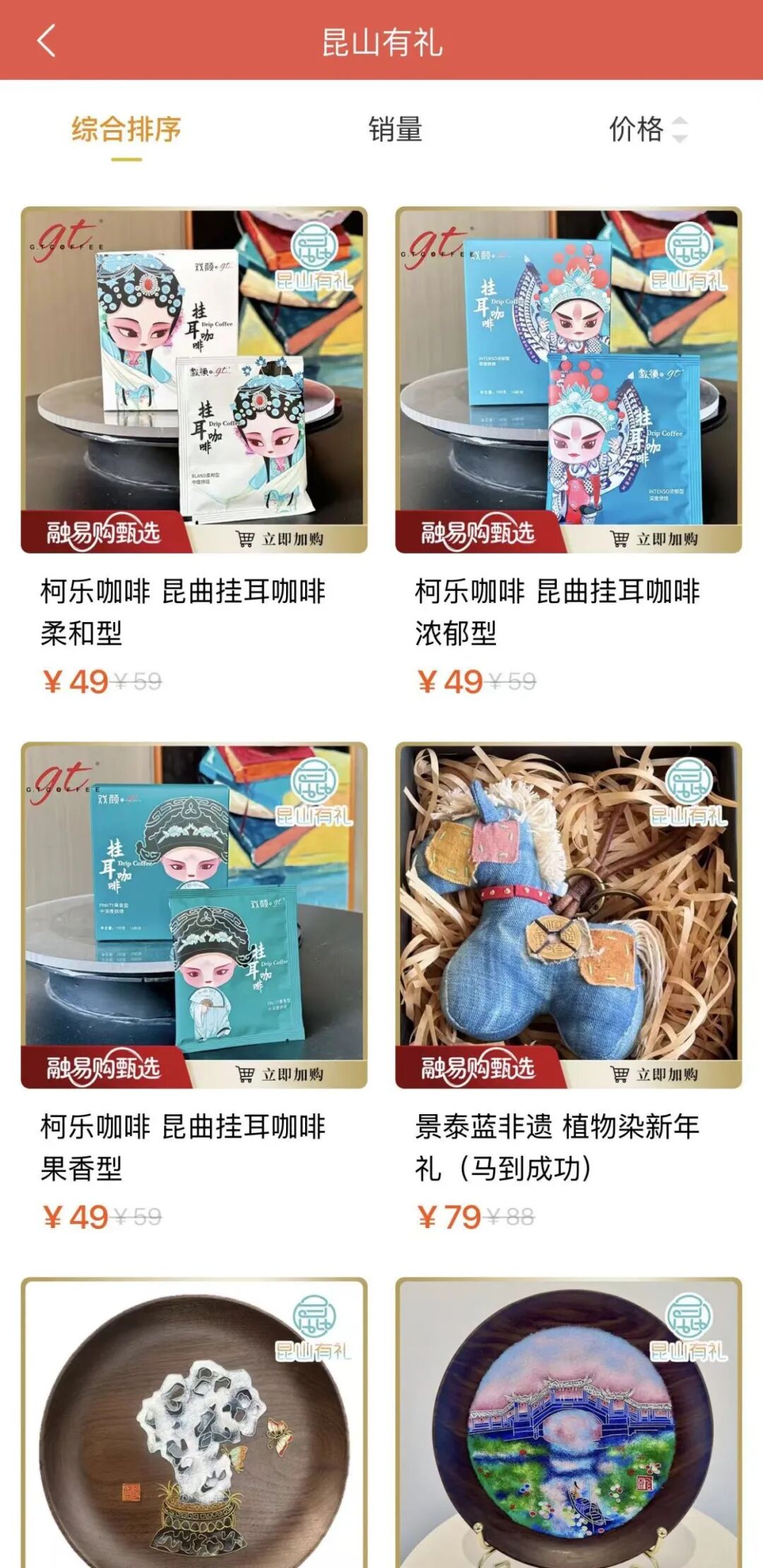Sort products by 销量
763x1568 pixels.
pos(395,130)
